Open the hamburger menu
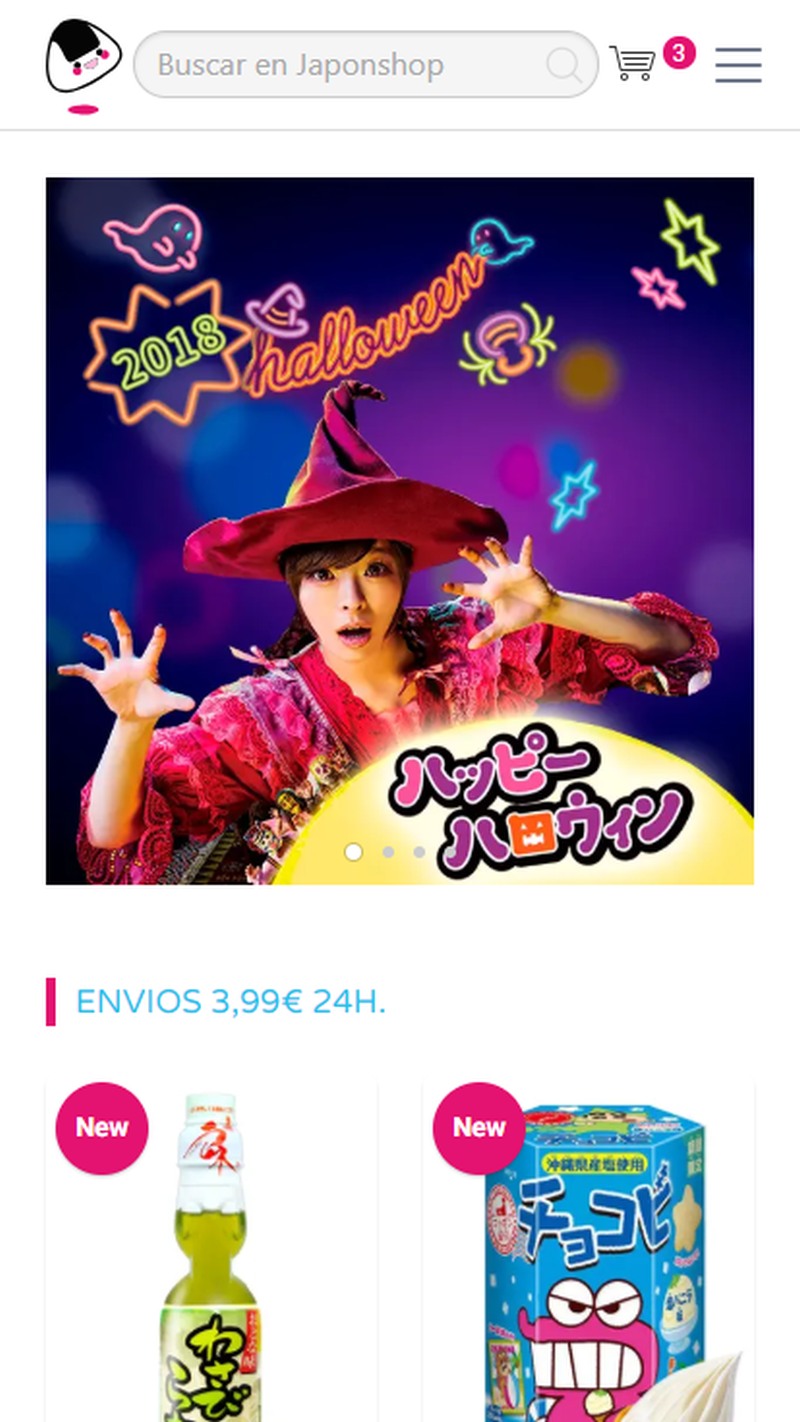The image size is (800, 1422). (x=738, y=65)
